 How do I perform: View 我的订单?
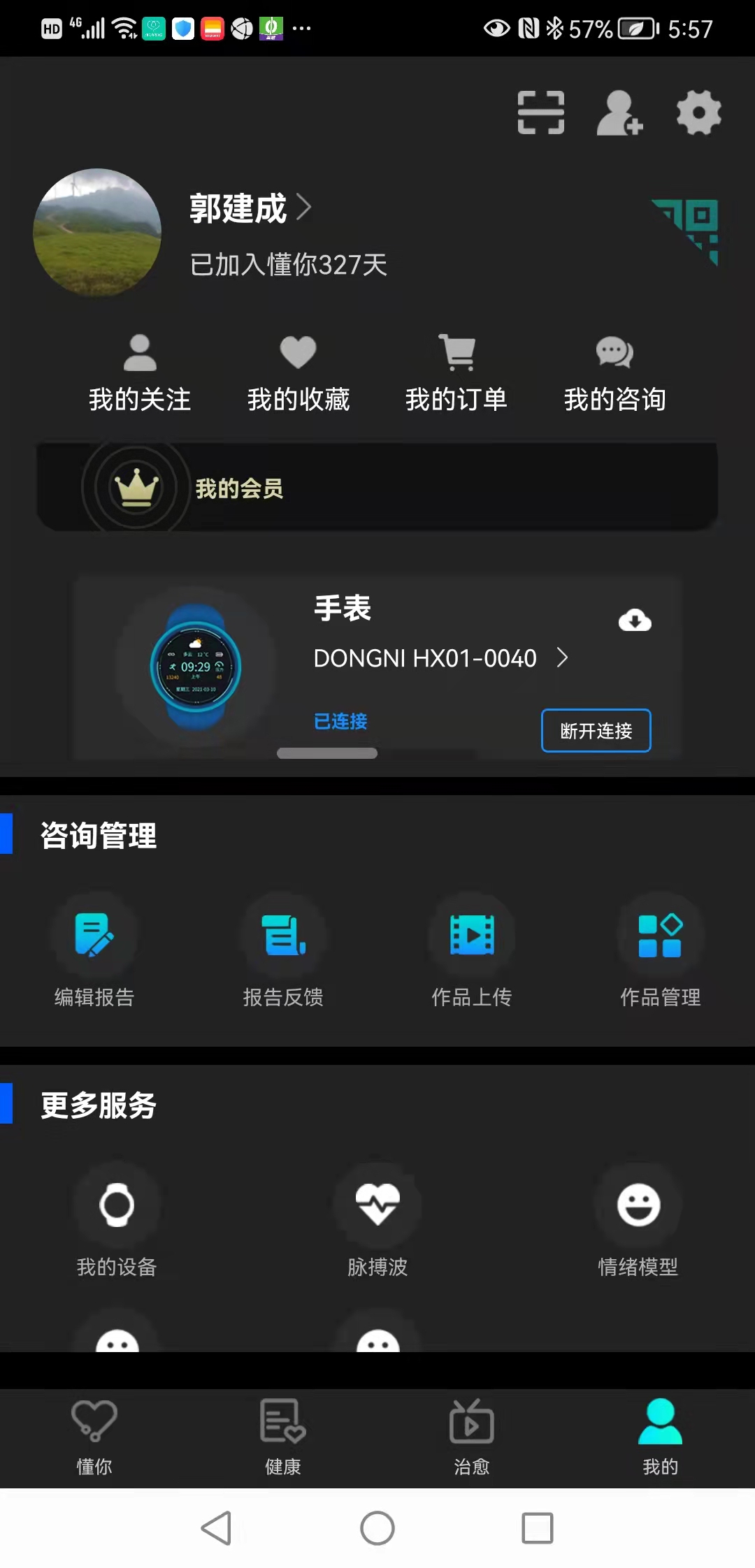[456, 374]
